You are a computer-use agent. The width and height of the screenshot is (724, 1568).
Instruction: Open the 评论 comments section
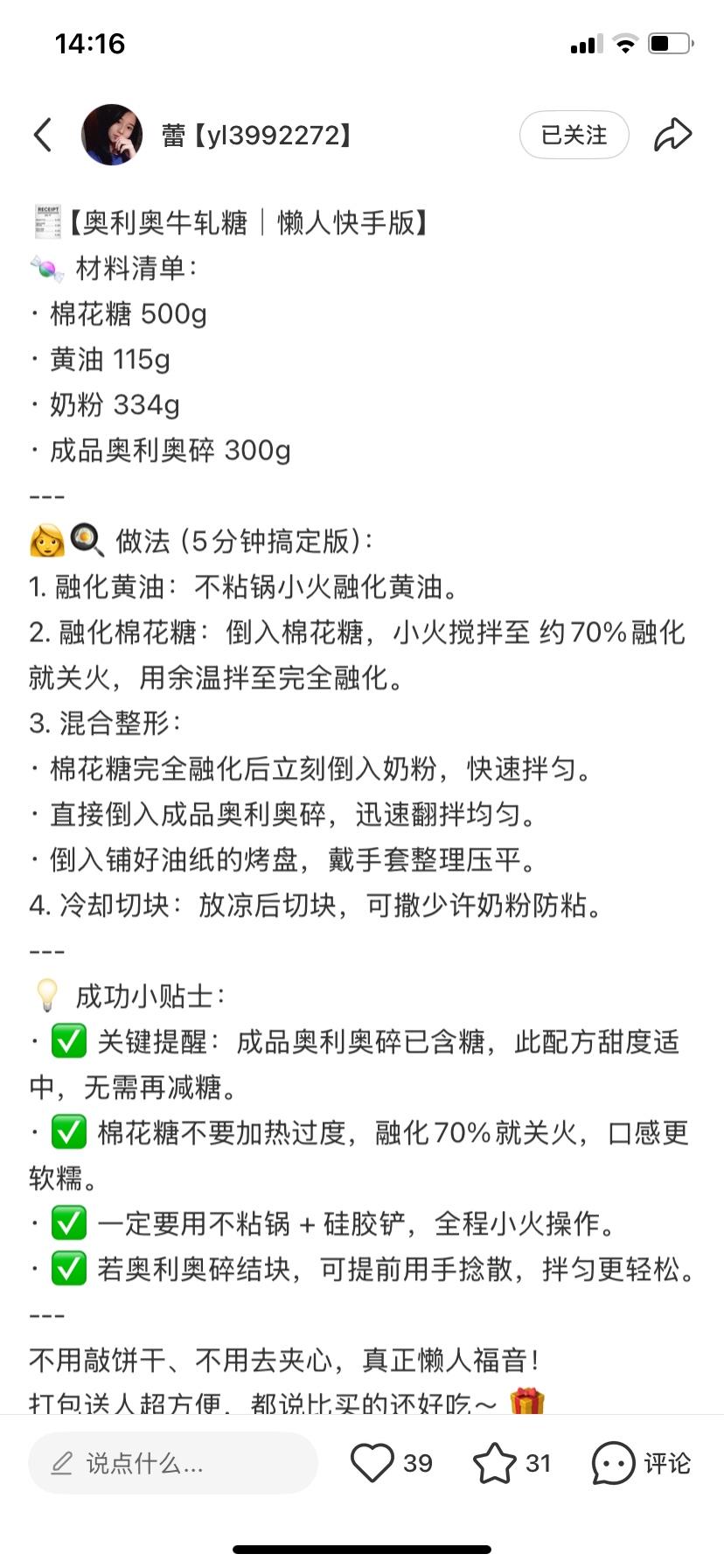(x=642, y=1463)
